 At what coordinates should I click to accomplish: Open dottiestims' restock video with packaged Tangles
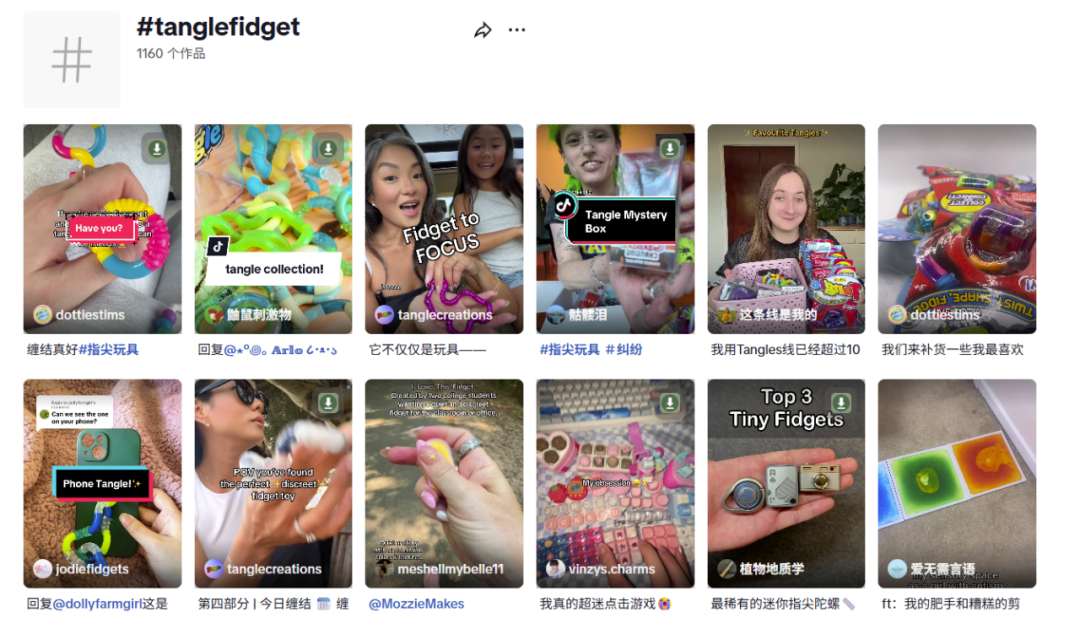click(x=957, y=228)
